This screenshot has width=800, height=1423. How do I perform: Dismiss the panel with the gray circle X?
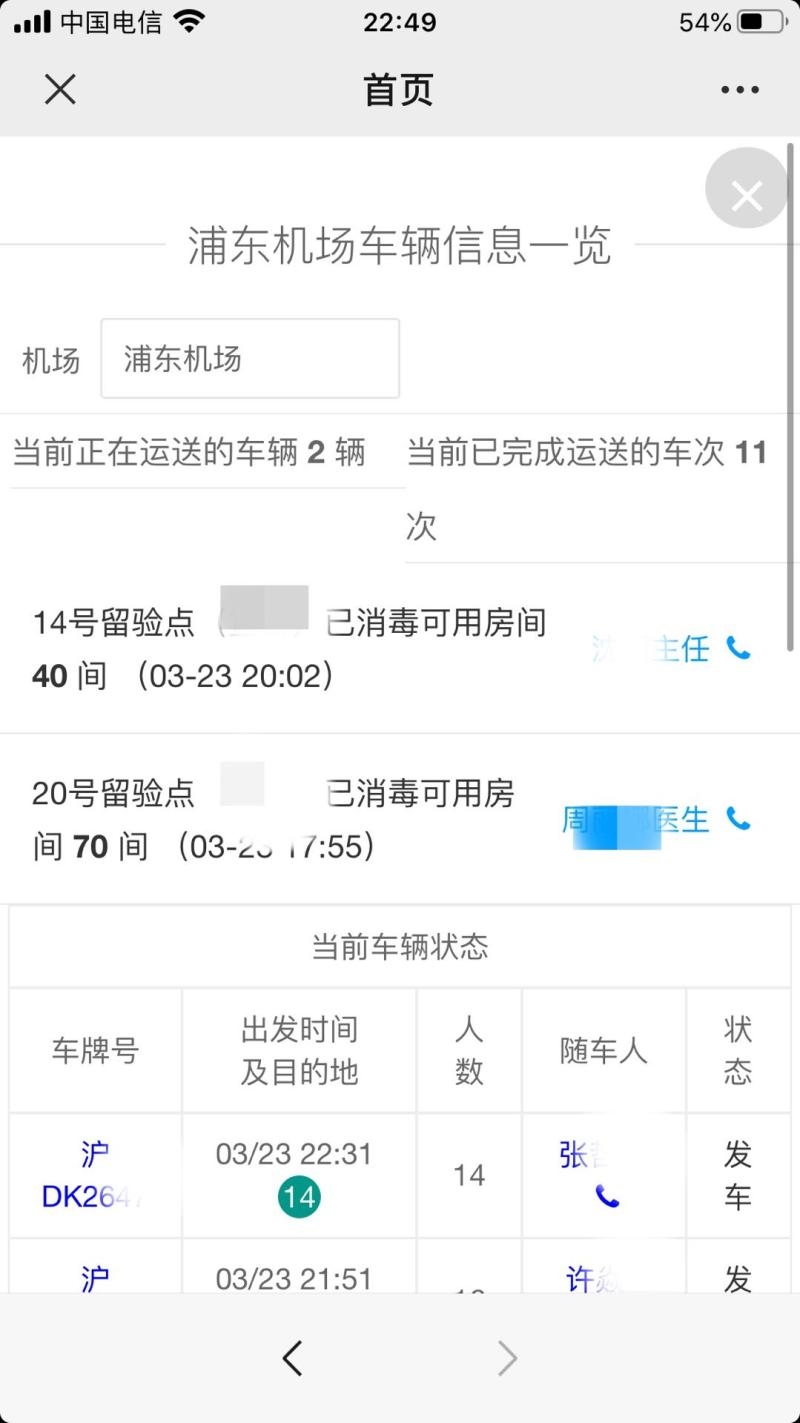point(746,195)
